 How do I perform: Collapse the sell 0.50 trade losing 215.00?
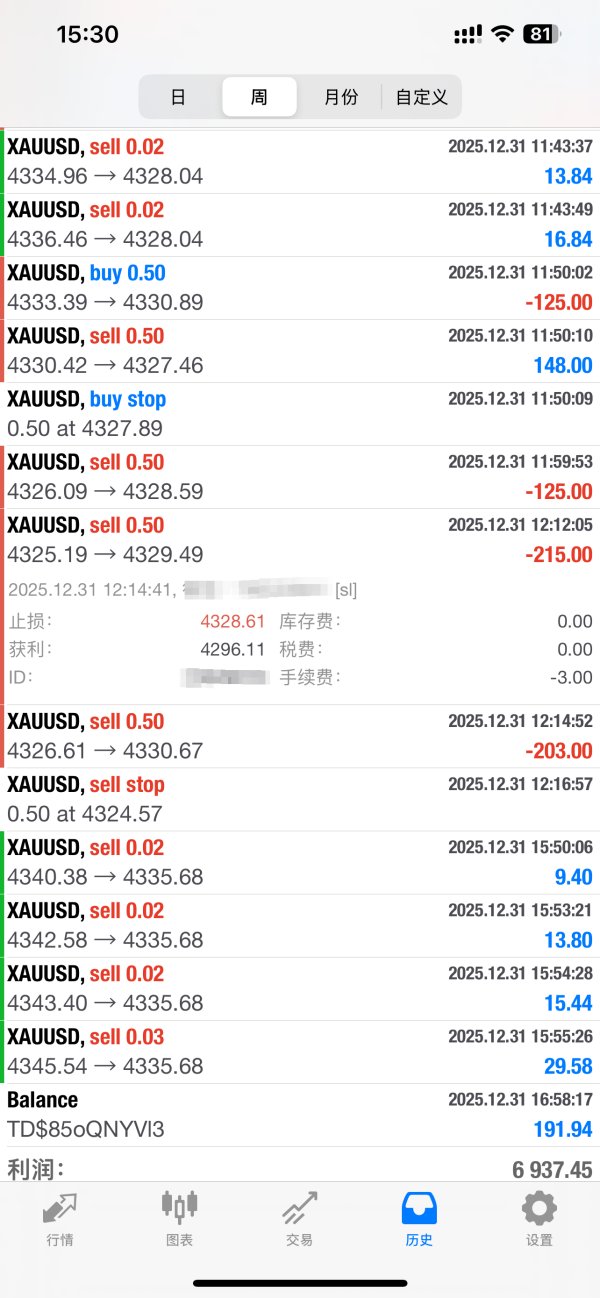(x=300, y=540)
